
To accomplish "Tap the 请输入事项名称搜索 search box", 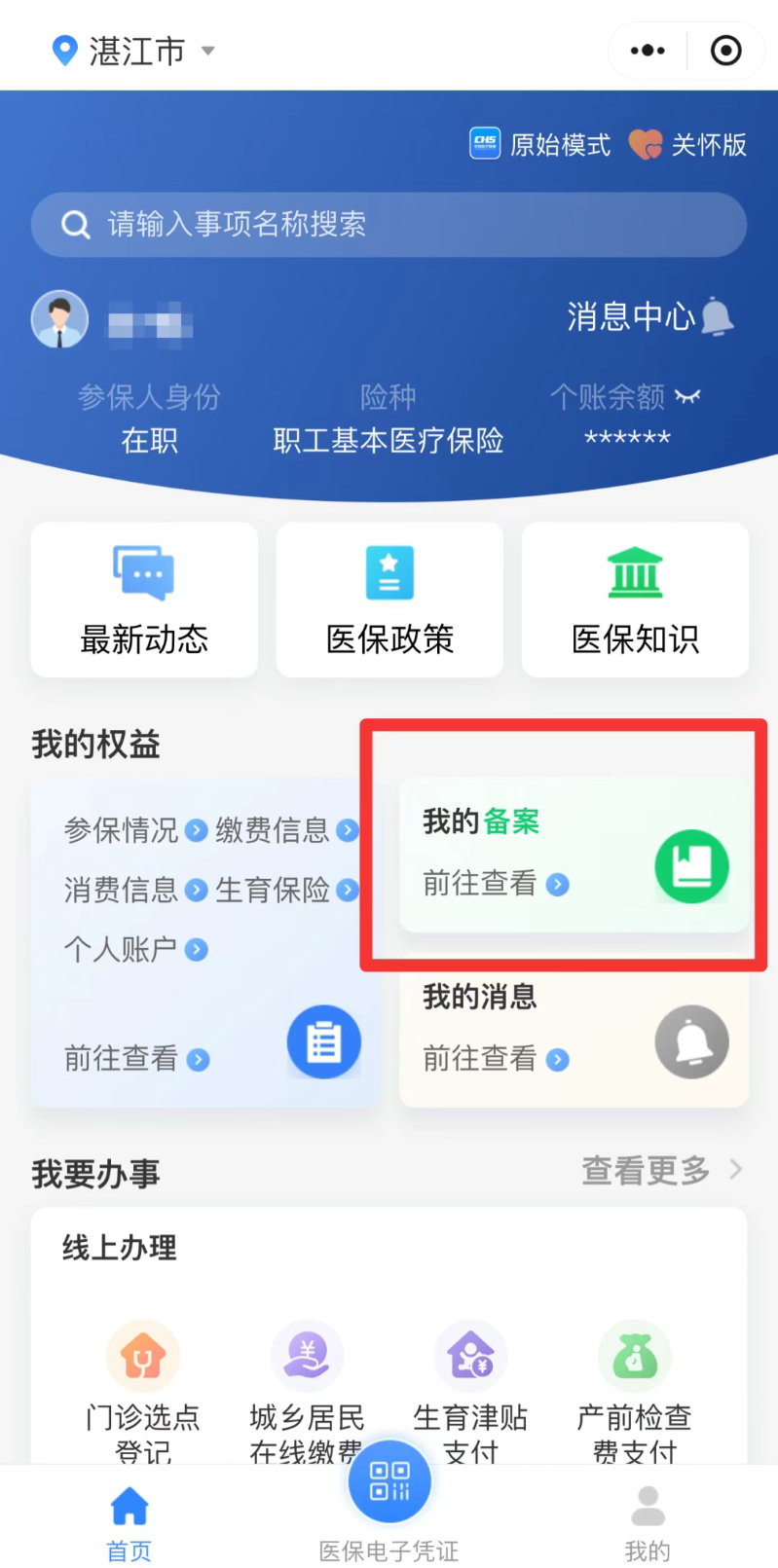I will 389,225.
